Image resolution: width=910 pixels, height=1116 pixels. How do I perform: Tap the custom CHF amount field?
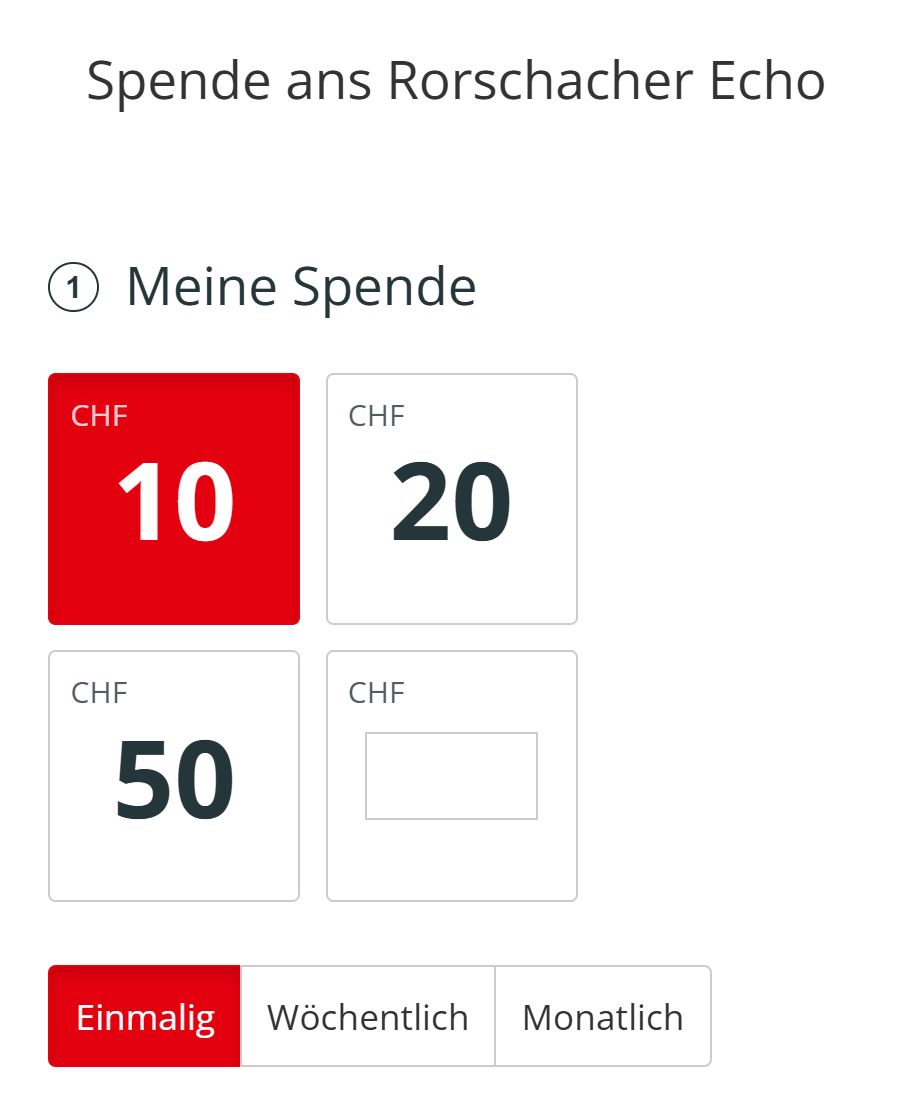click(451, 776)
